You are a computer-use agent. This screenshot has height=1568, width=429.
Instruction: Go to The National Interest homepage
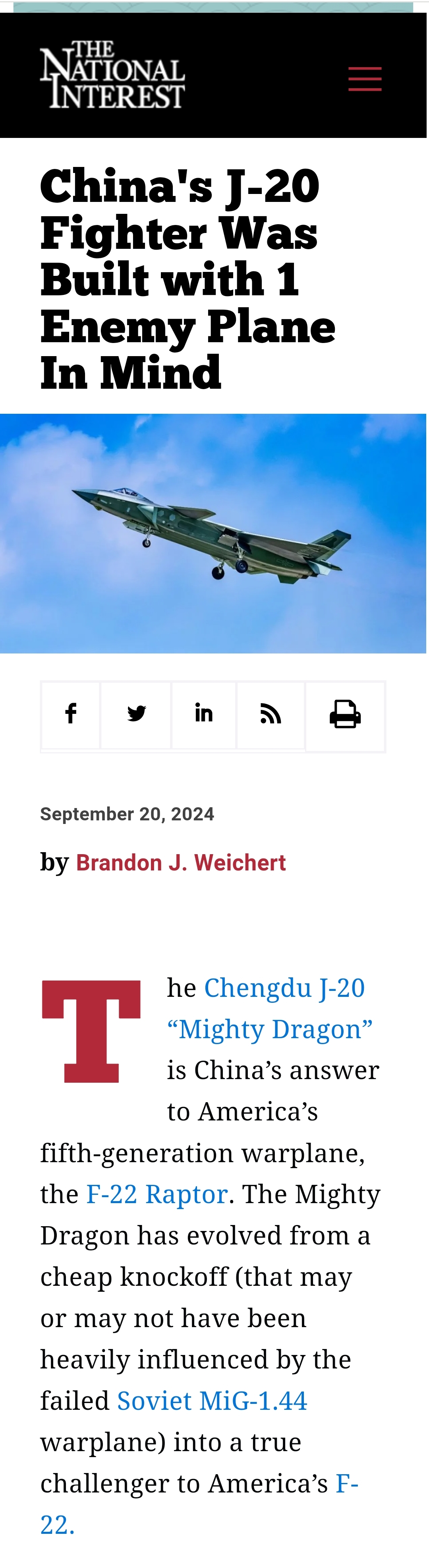click(112, 75)
